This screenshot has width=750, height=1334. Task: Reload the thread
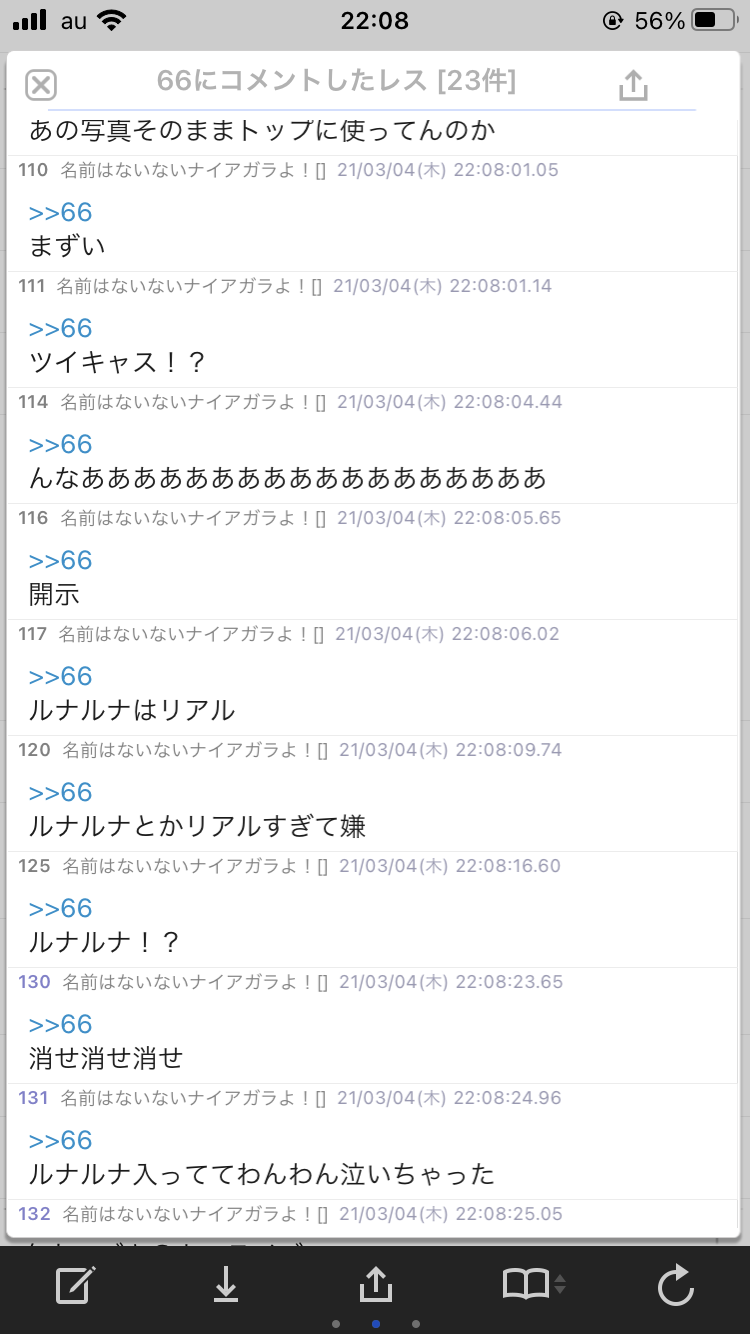click(x=675, y=1285)
